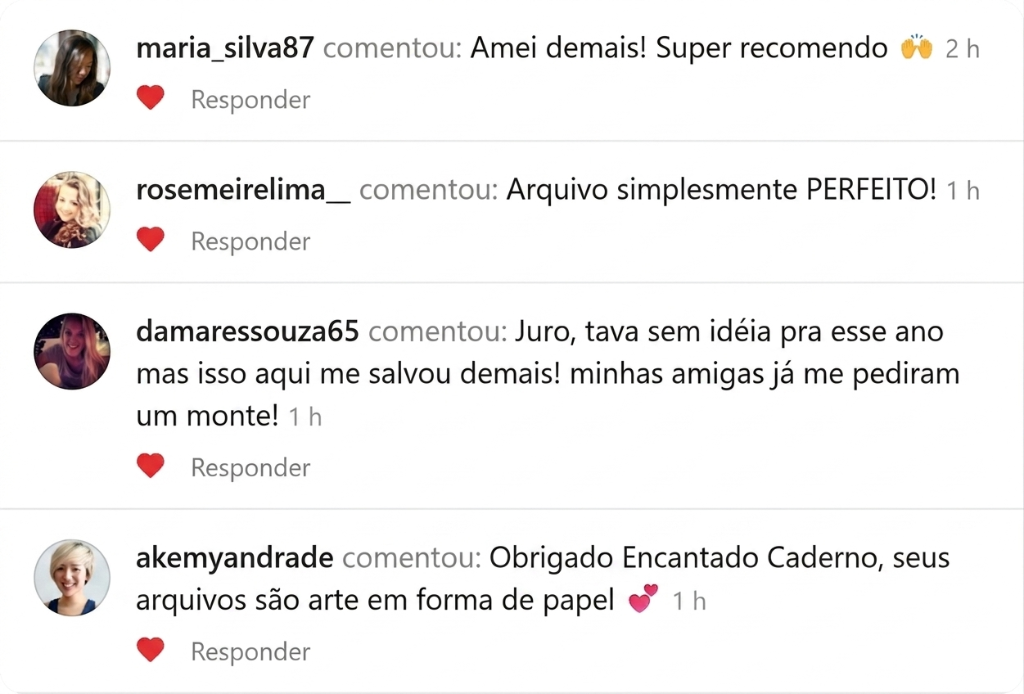Toggle the heart on damaressouza65's comment

(150, 466)
